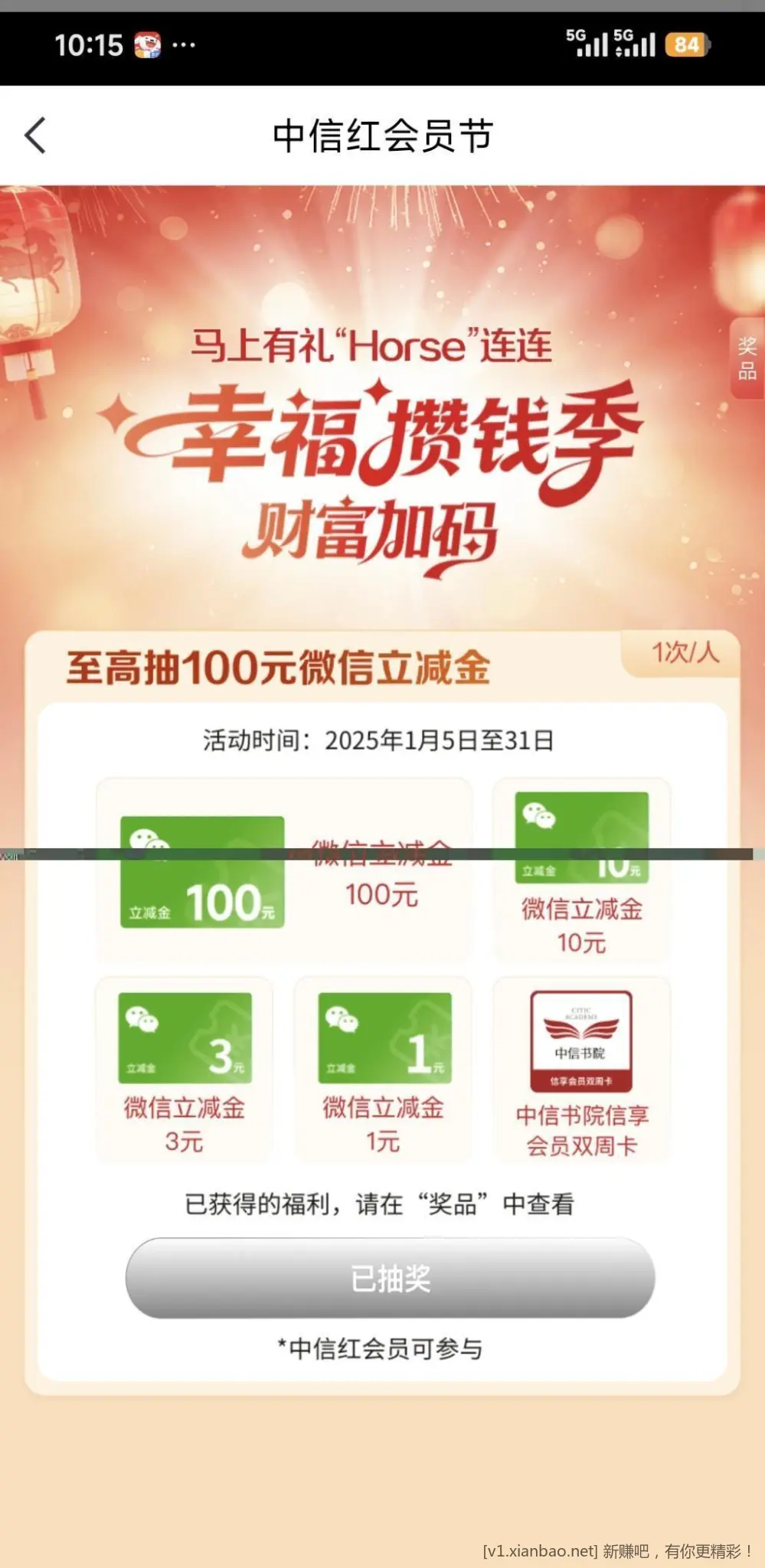765x1568 pixels.
Task: Tap the 已抽奖 button
Action: click(x=390, y=1278)
